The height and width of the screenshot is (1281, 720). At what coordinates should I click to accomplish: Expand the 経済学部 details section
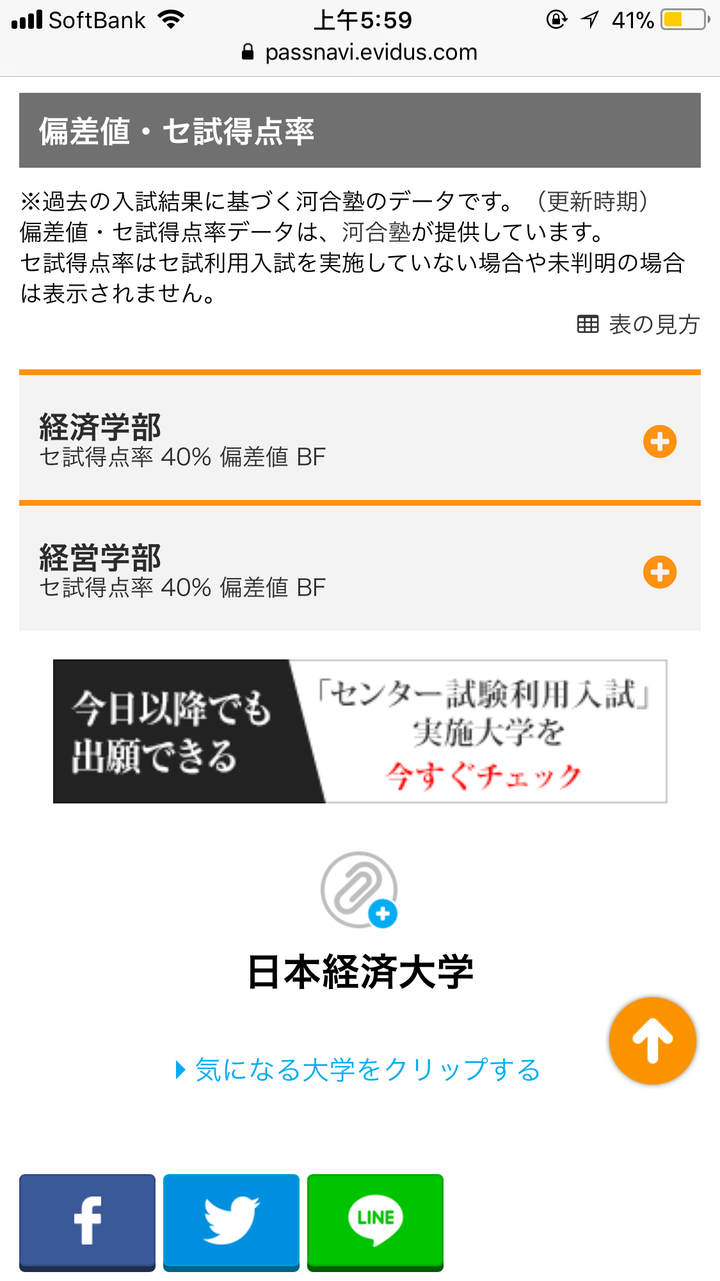point(659,441)
